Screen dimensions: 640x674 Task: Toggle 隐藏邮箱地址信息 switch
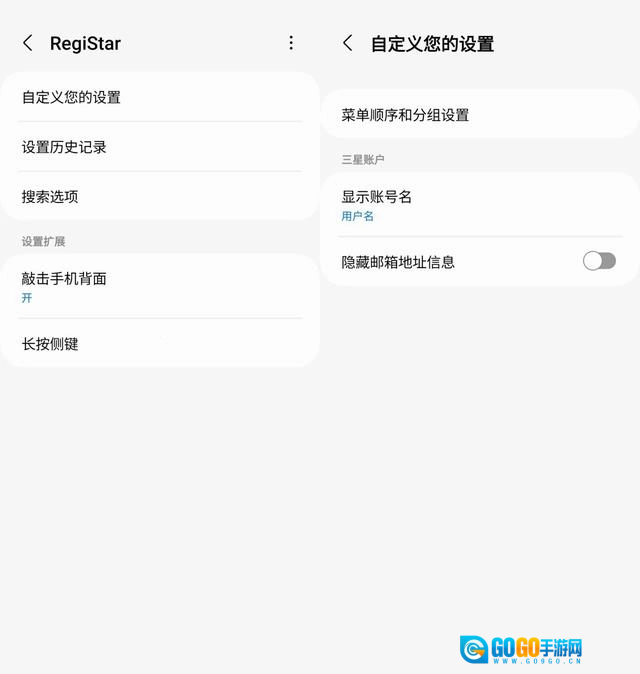tap(599, 261)
